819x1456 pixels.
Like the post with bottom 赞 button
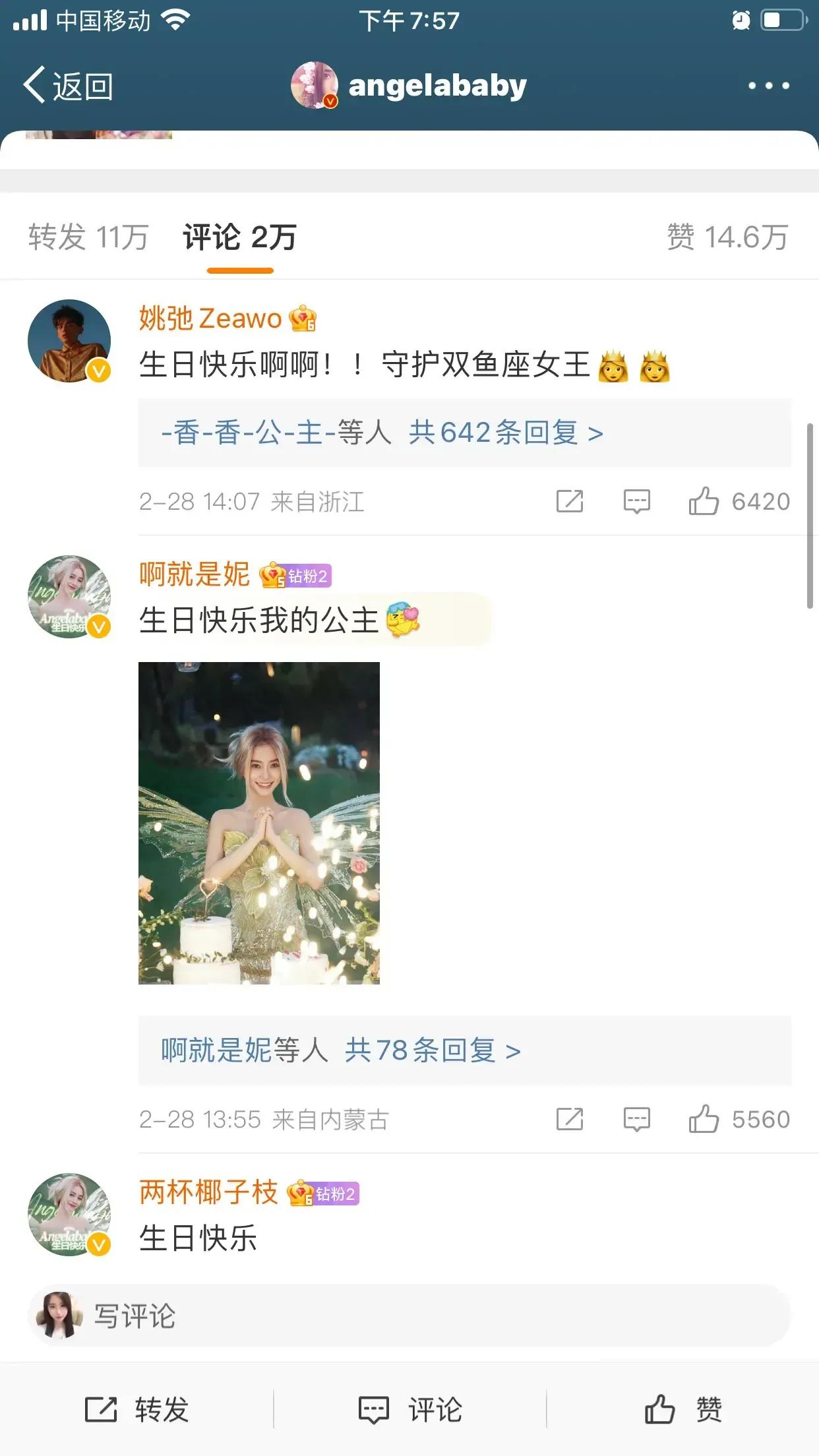pos(682,1410)
